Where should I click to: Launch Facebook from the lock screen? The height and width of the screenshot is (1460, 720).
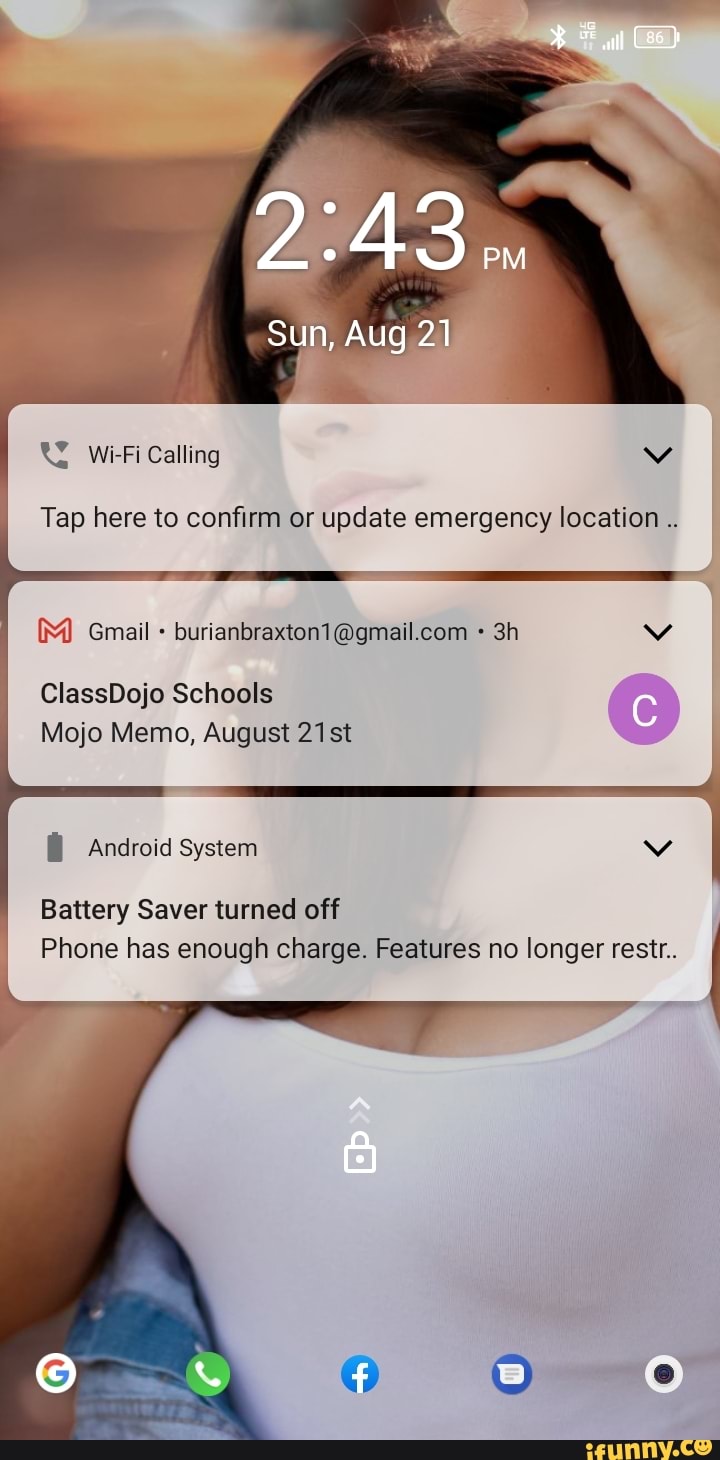[x=360, y=1374]
